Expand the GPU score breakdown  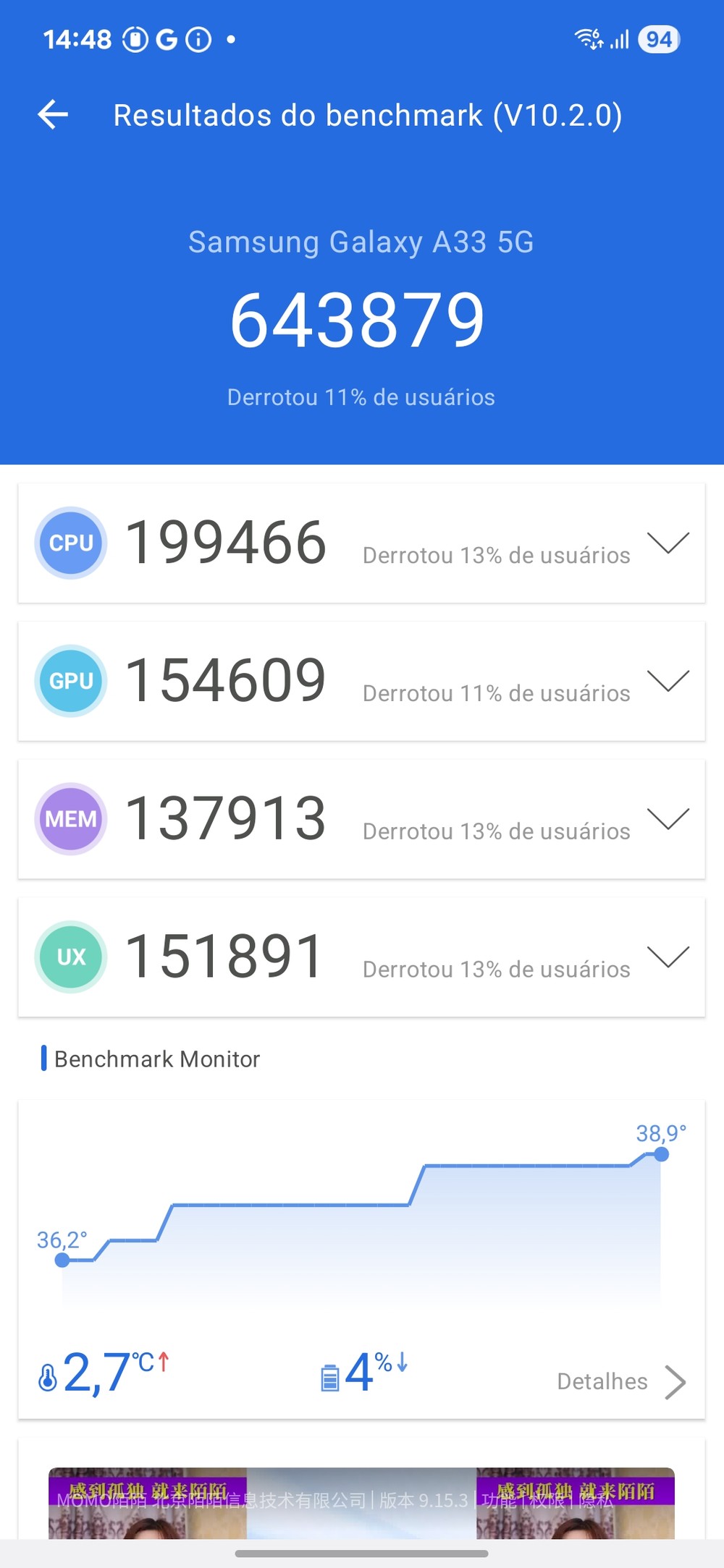(668, 681)
